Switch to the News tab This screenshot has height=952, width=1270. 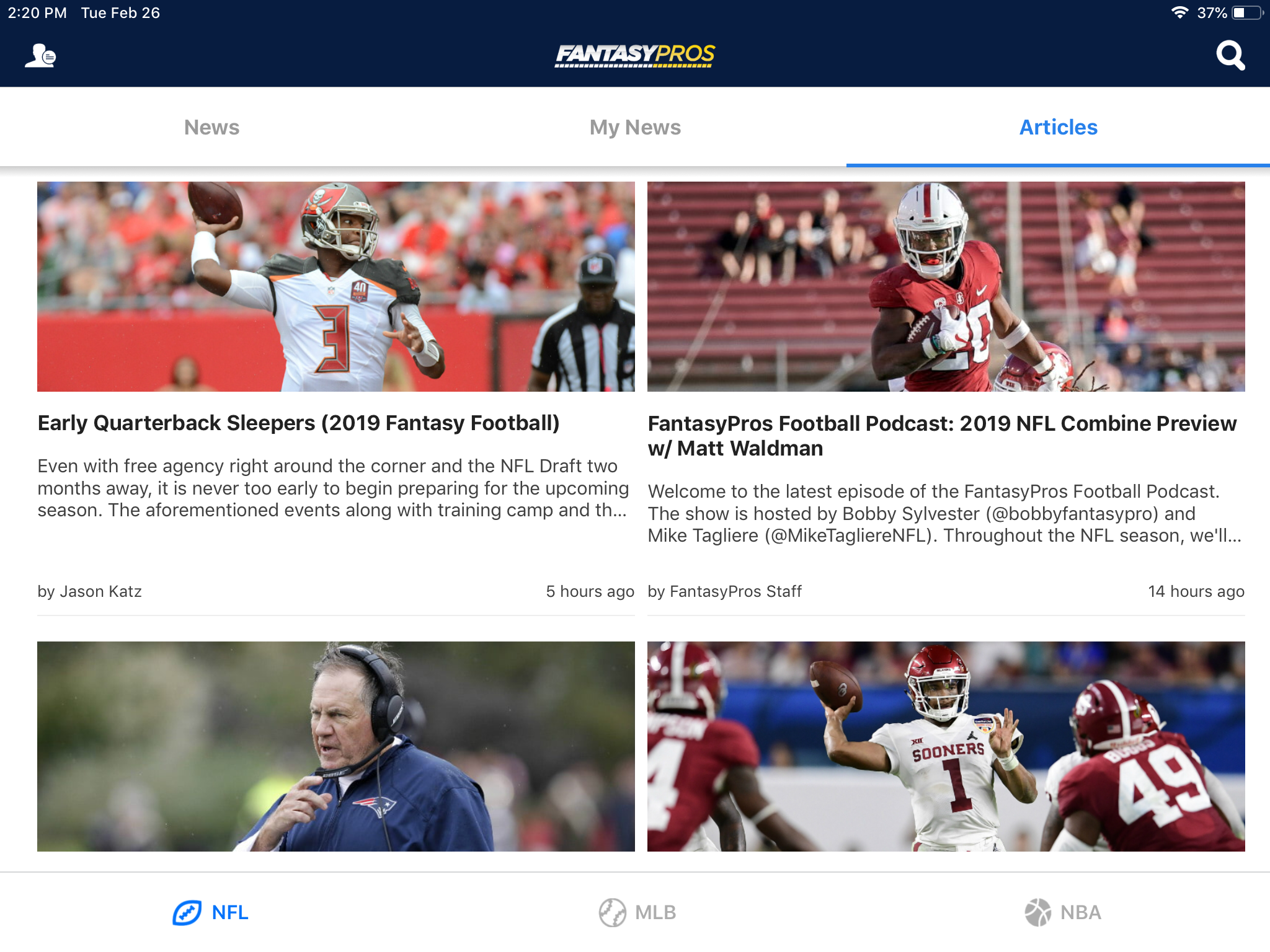point(211,127)
